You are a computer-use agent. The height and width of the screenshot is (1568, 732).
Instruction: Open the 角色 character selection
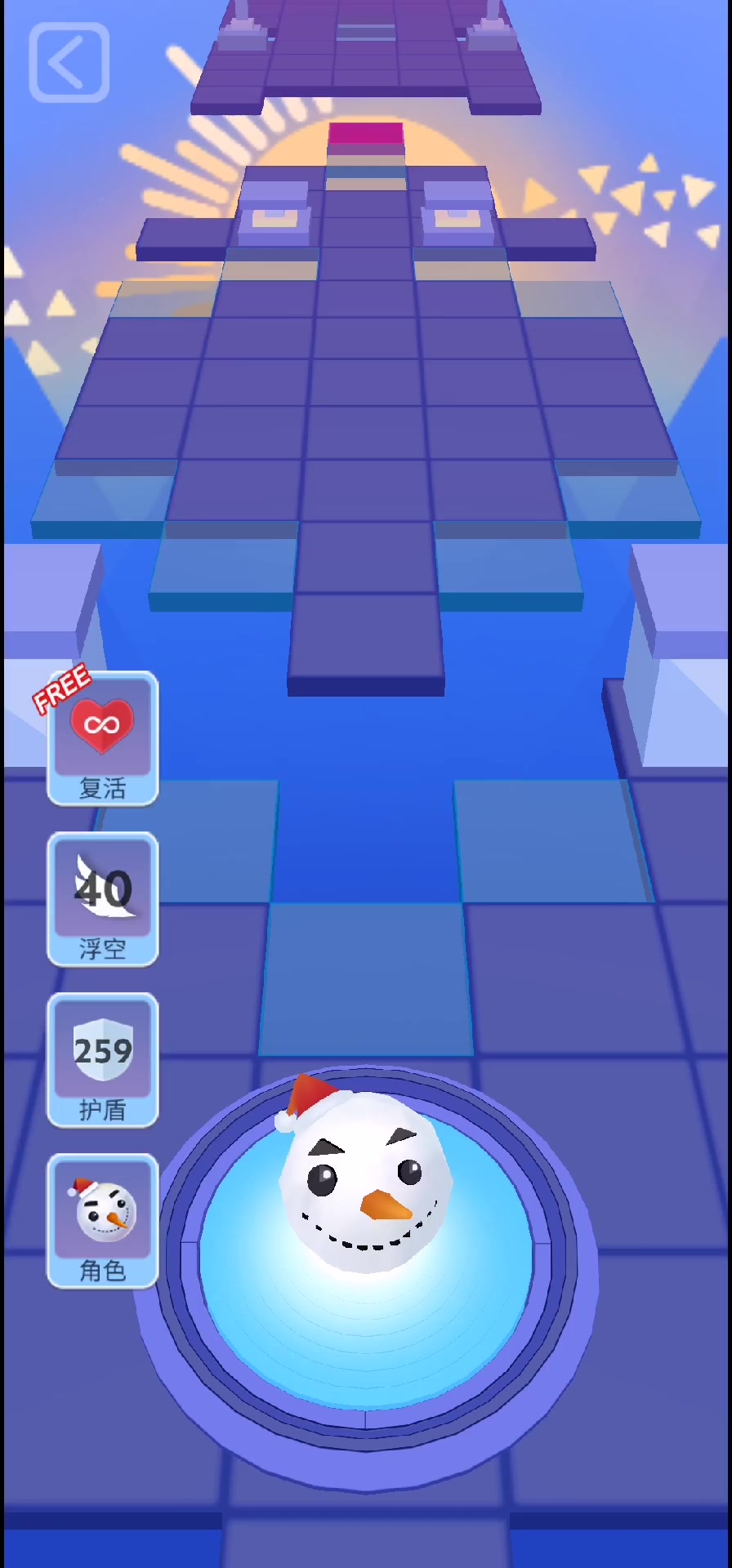(102, 1221)
